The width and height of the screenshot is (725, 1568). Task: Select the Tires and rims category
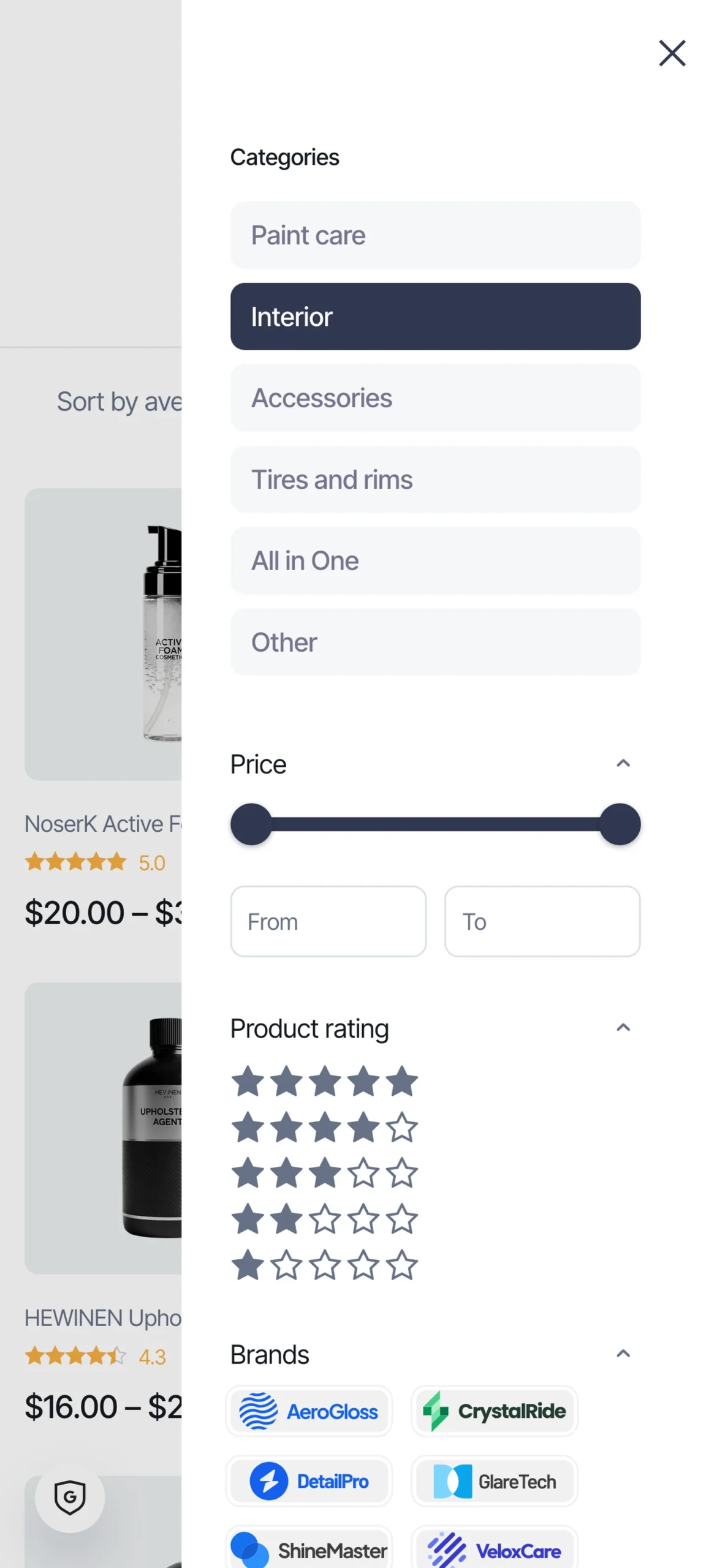[x=435, y=480]
